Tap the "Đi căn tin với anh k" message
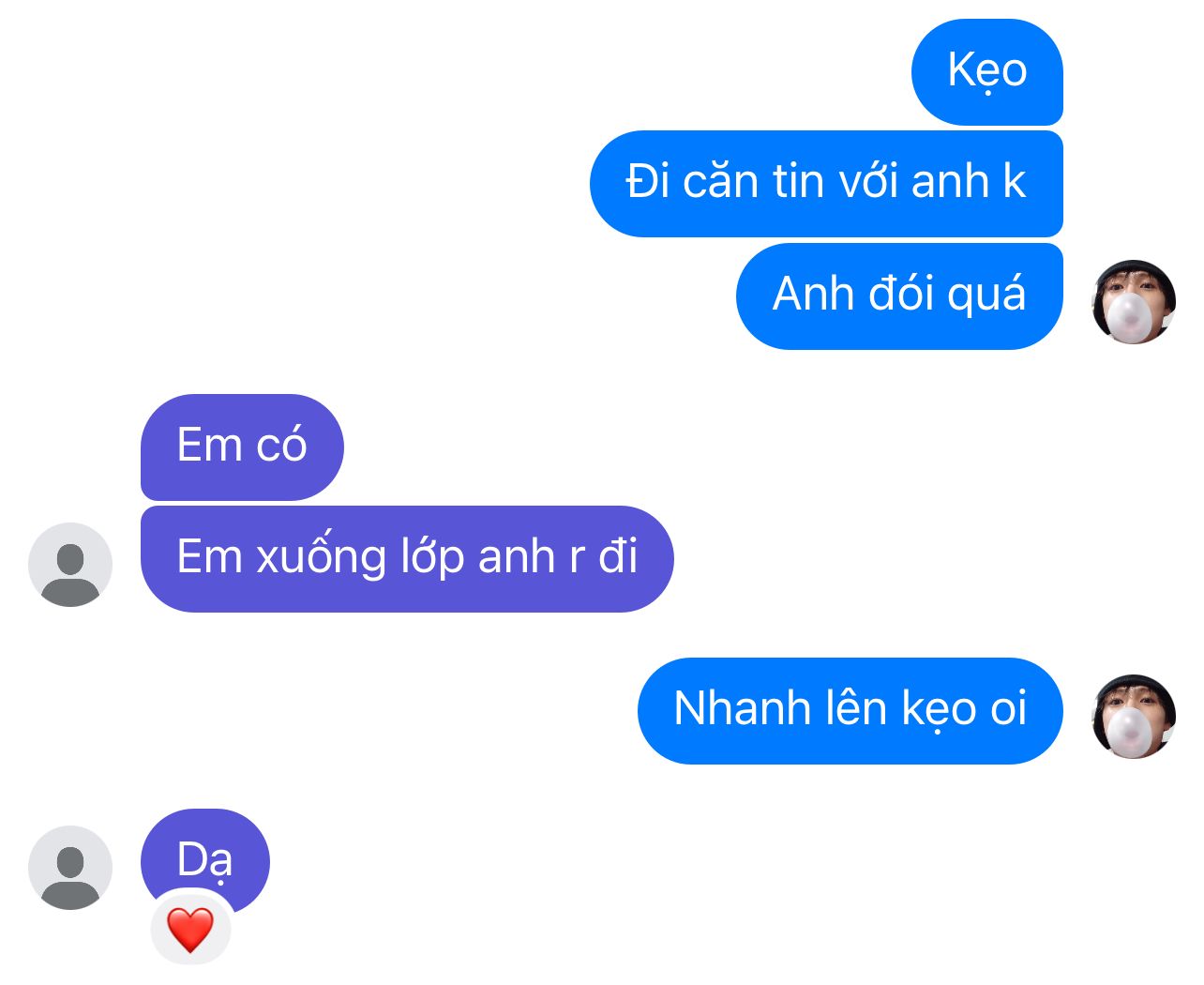The image size is (1204, 985). click(826, 184)
